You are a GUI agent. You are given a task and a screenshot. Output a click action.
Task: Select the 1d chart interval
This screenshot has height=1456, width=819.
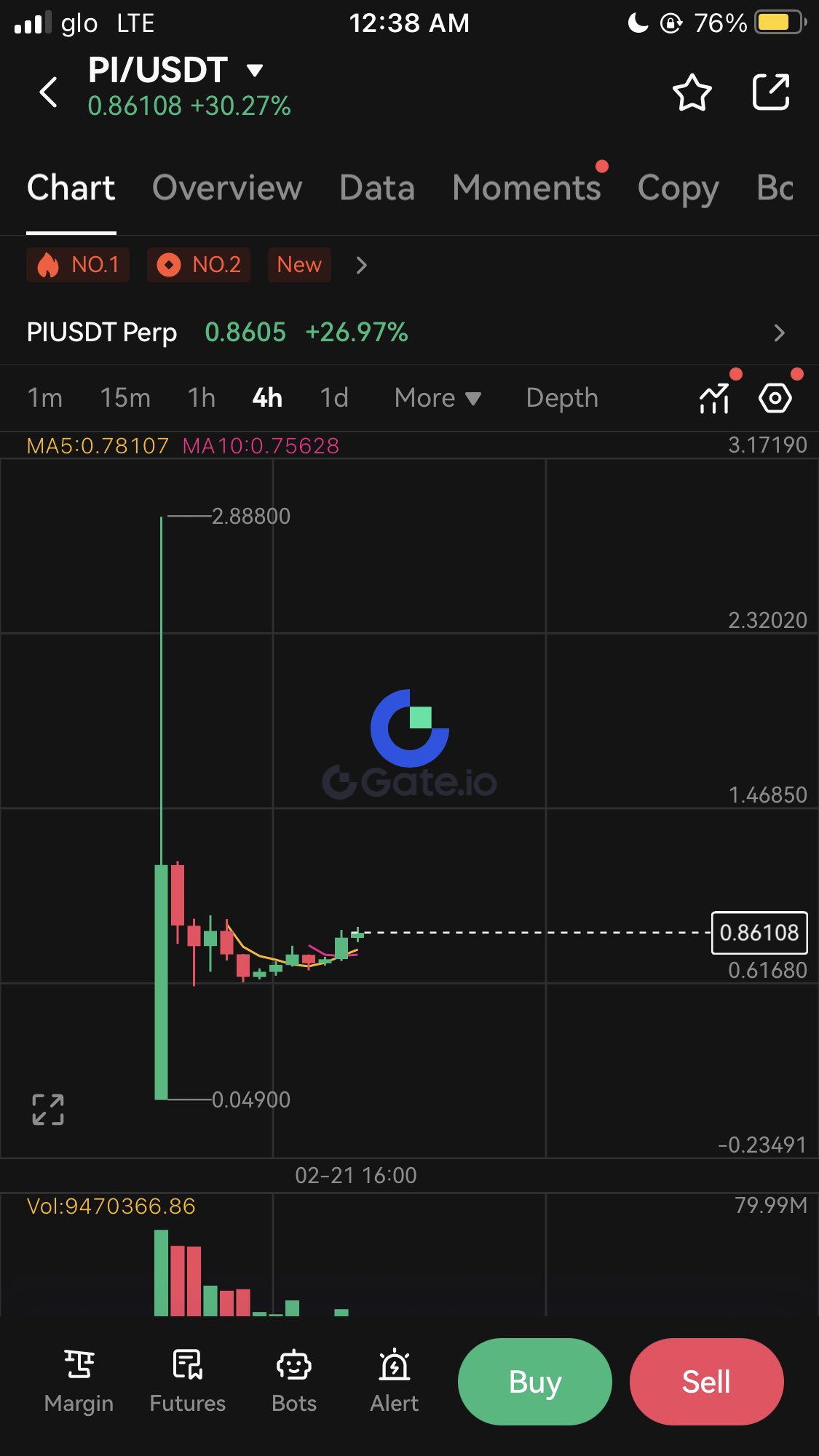click(x=334, y=398)
